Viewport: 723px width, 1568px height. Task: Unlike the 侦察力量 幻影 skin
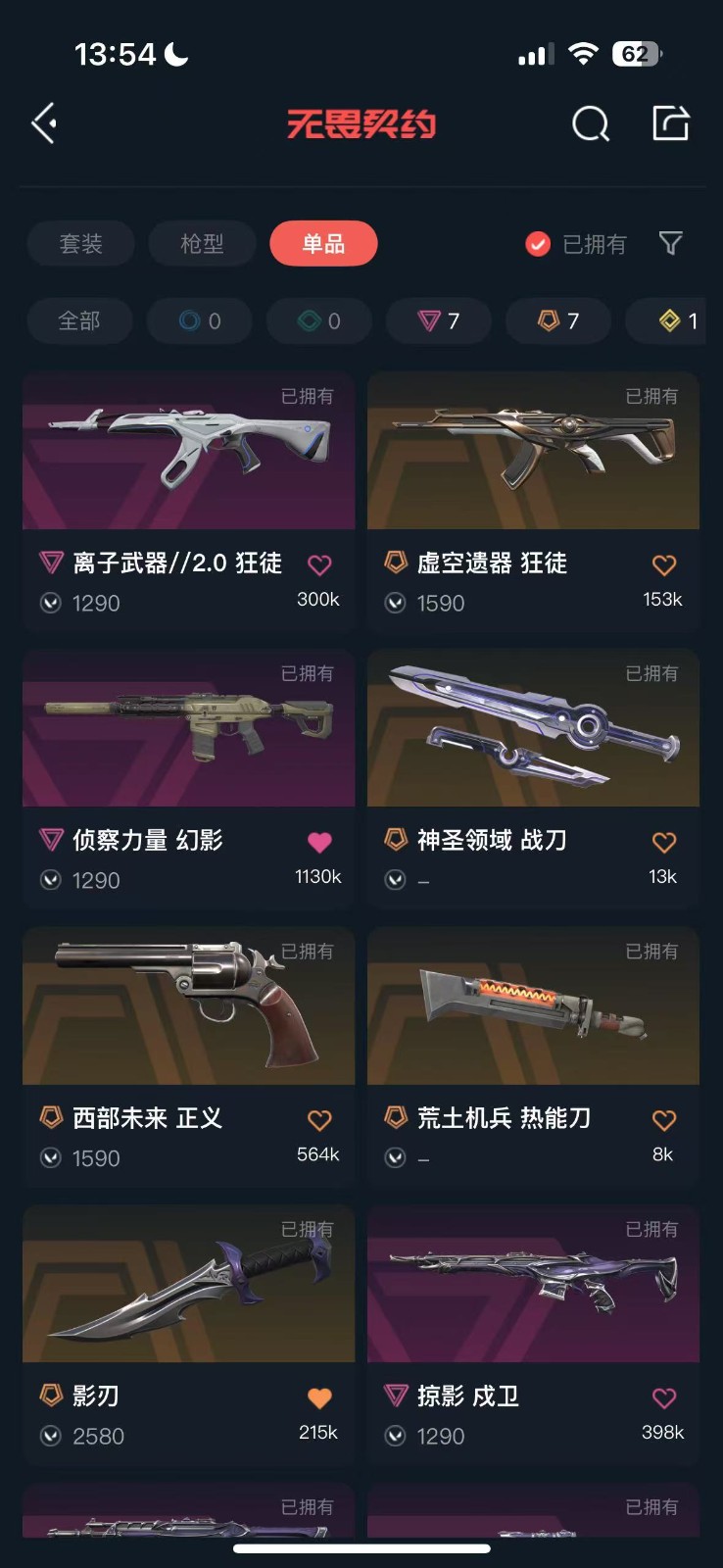(x=319, y=842)
